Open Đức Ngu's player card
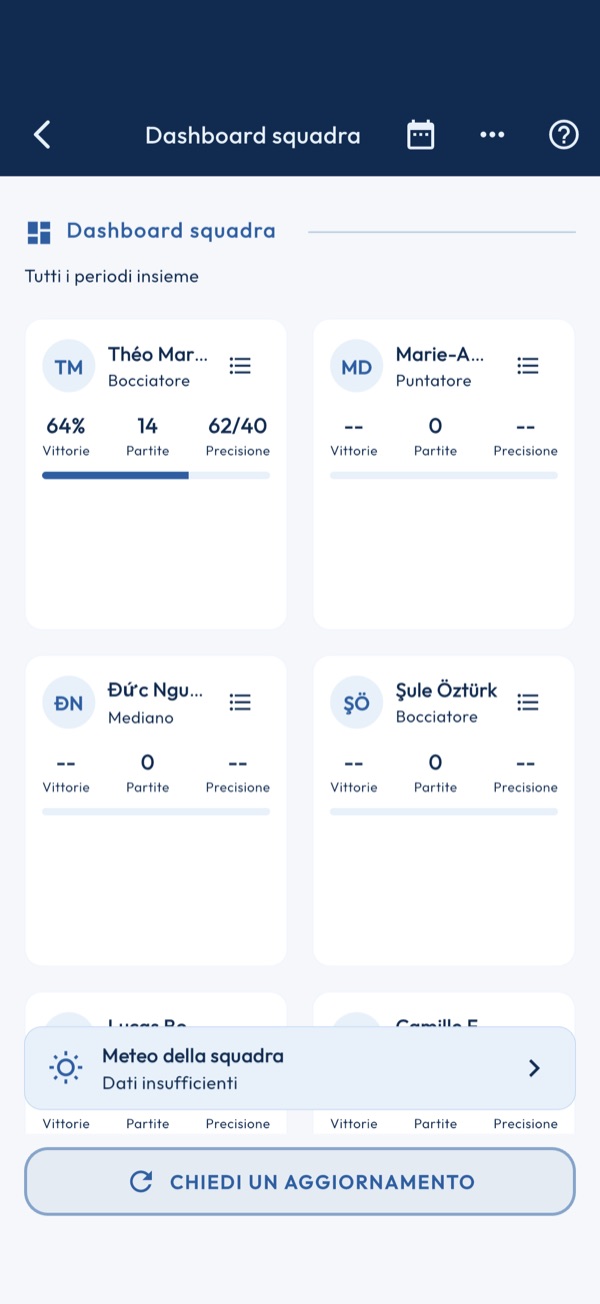Screen dimensions: 600x1304 [x=156, y=810]
